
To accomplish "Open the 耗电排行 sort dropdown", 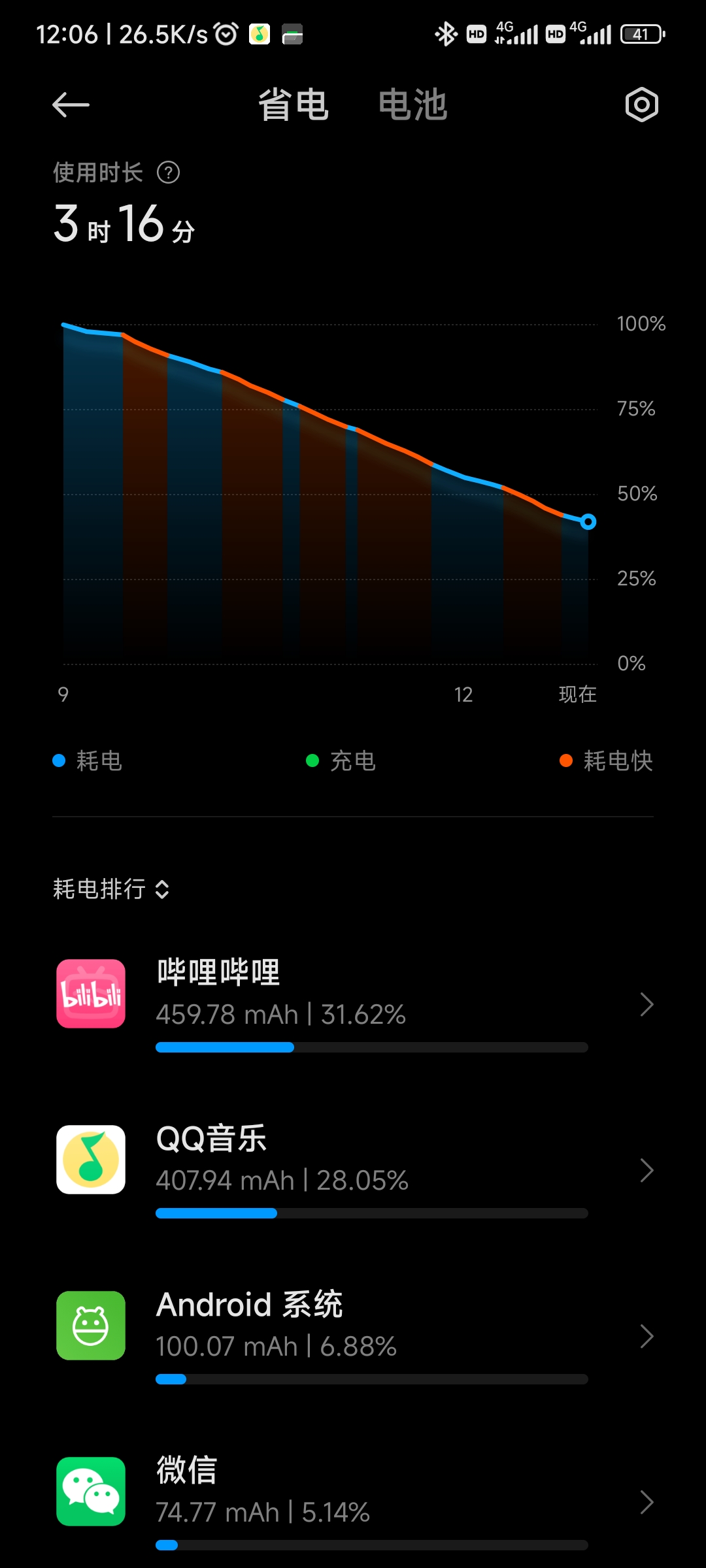I will point(111,889).
